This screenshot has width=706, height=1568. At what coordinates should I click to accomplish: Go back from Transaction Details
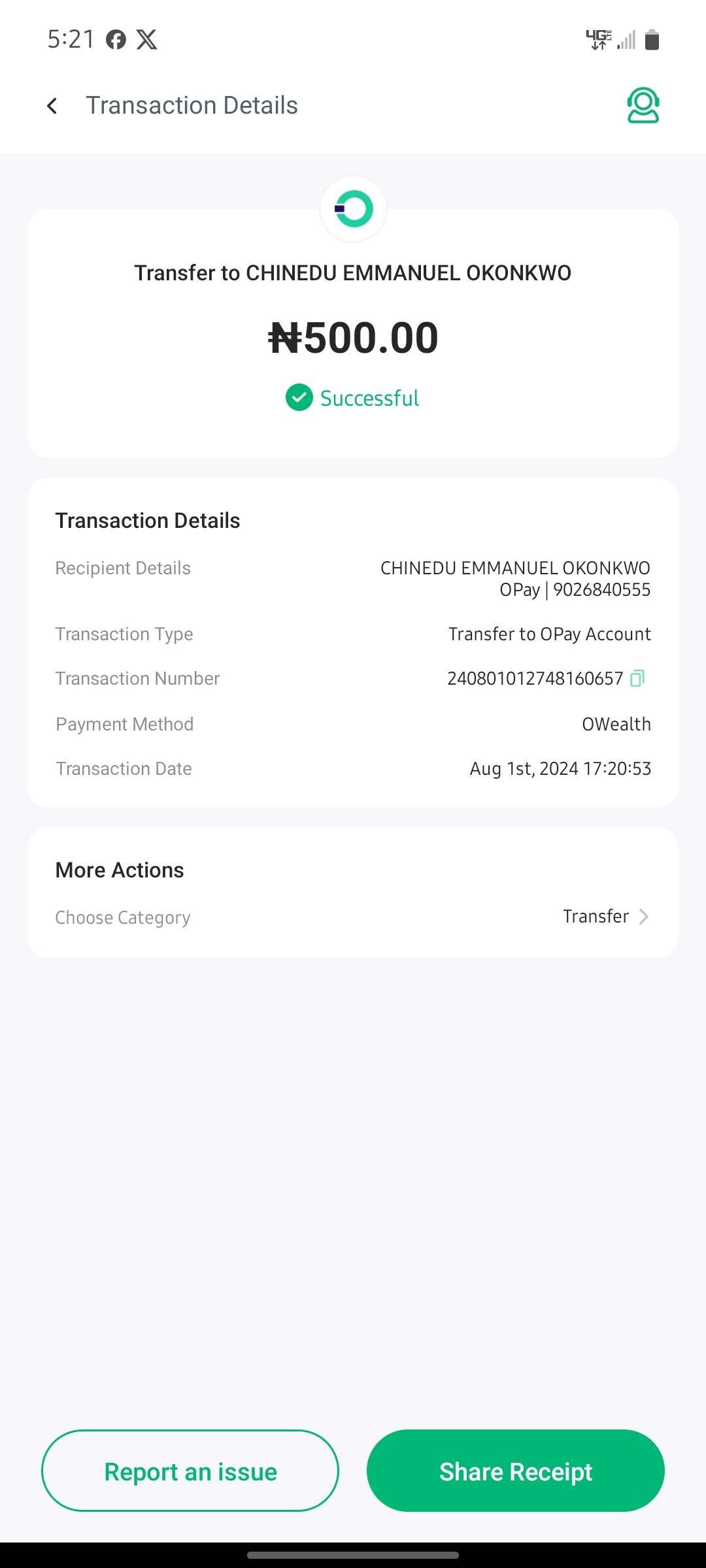pyautogui.click(x=52, y=106)
